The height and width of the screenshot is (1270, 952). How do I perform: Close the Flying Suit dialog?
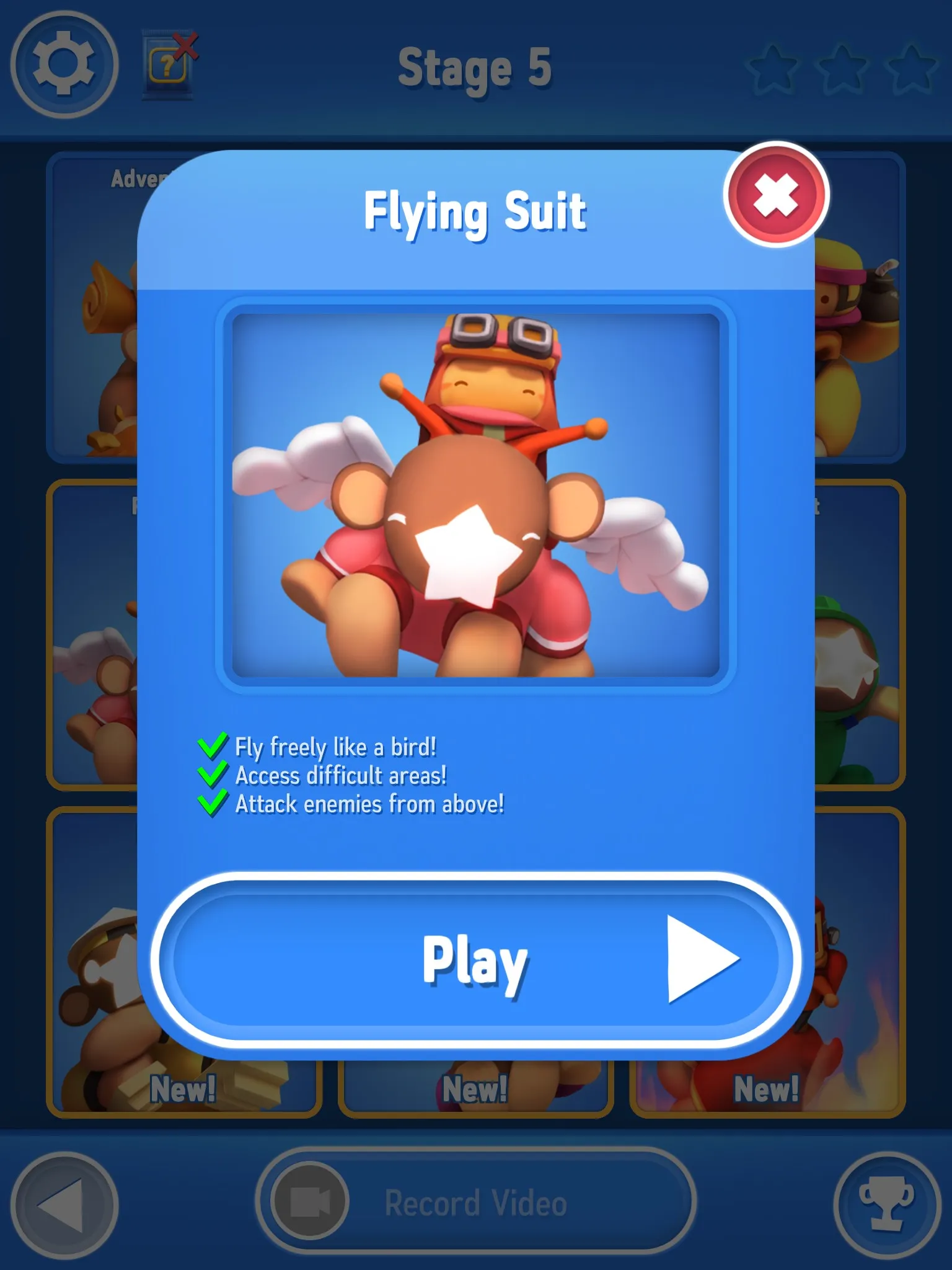point(775,195)
